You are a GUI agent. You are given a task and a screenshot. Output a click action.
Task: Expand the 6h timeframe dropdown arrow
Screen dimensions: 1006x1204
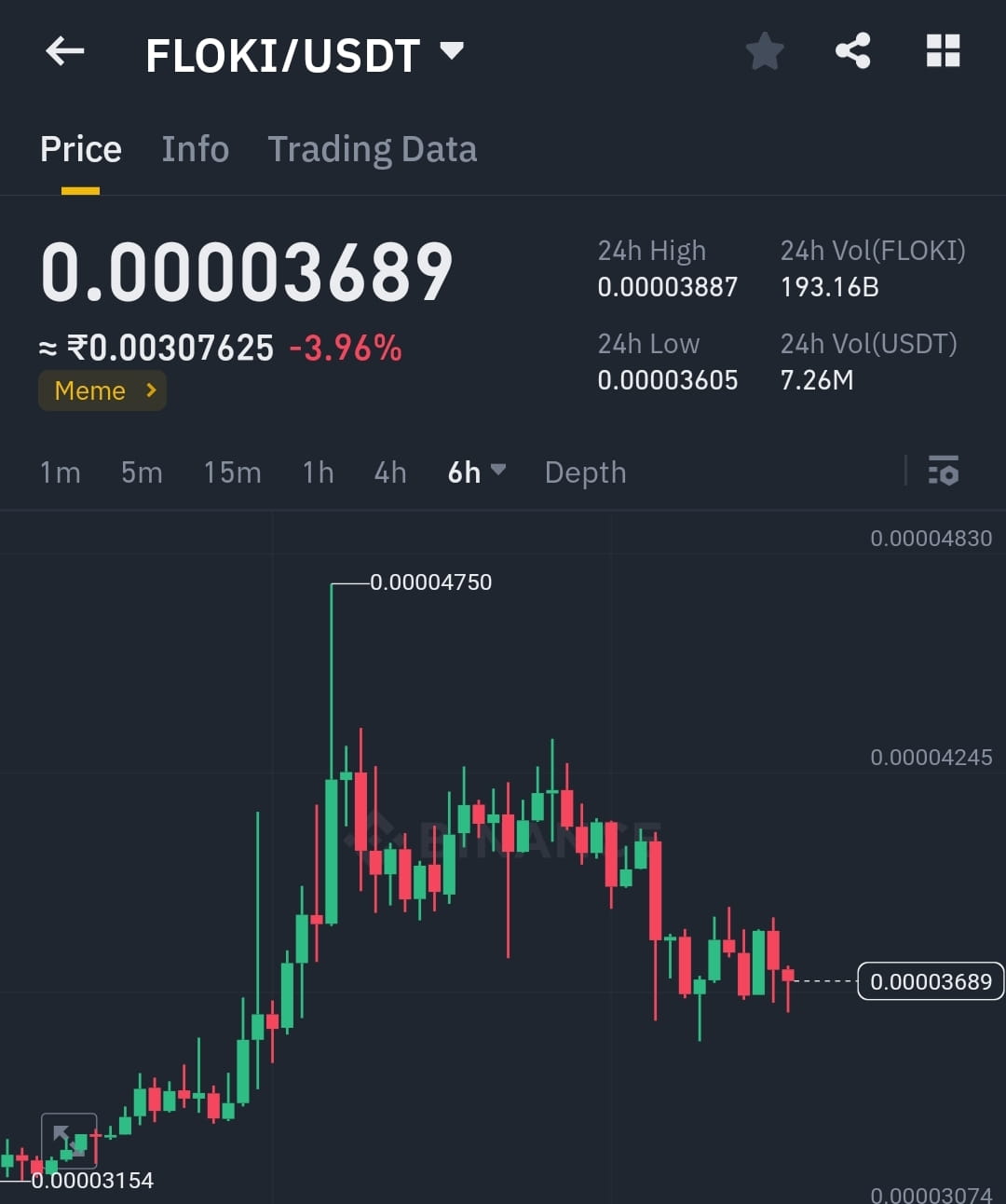pos(499,472)
